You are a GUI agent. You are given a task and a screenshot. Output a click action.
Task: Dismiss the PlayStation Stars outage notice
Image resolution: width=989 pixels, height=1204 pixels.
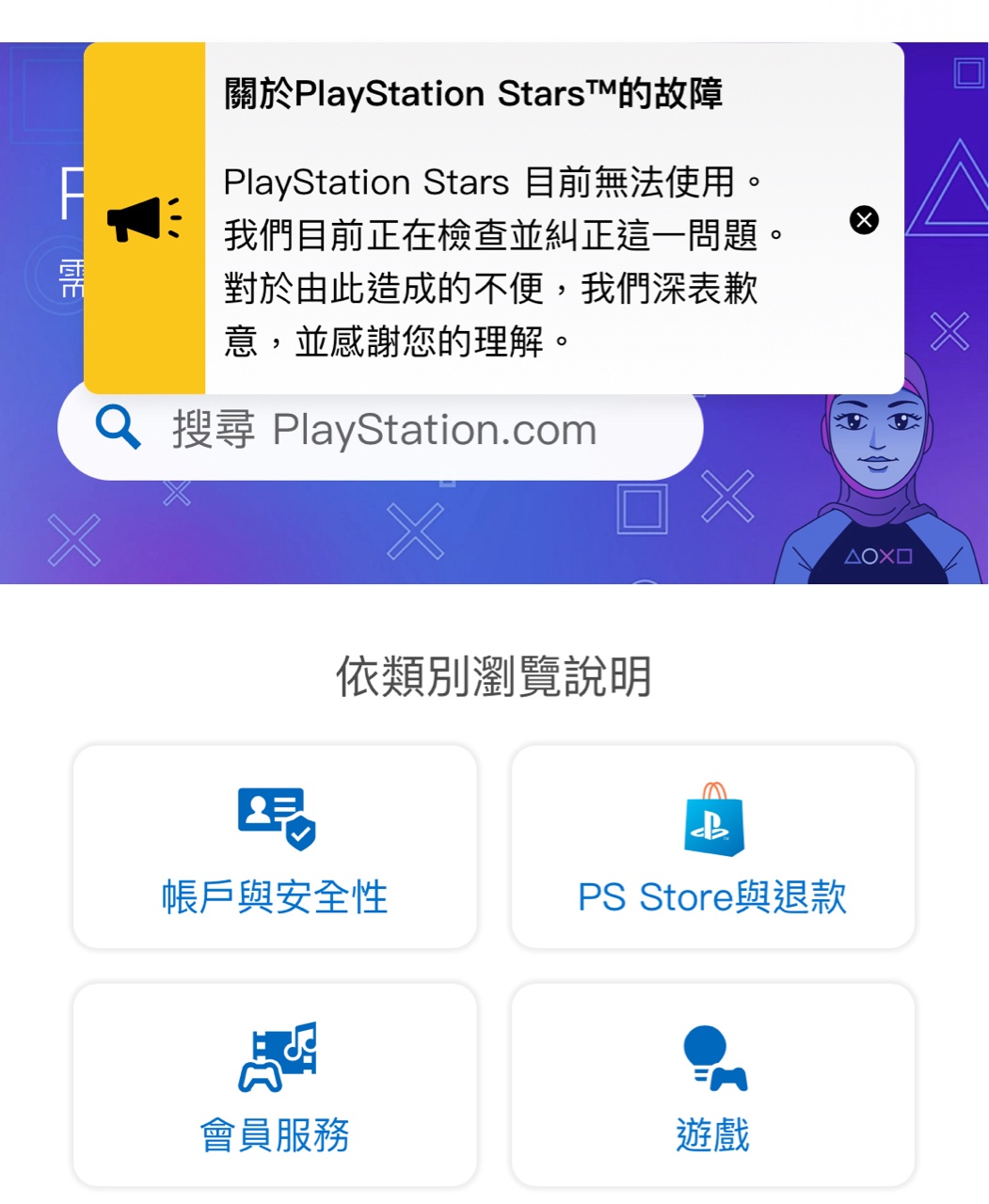click(863, 220)
